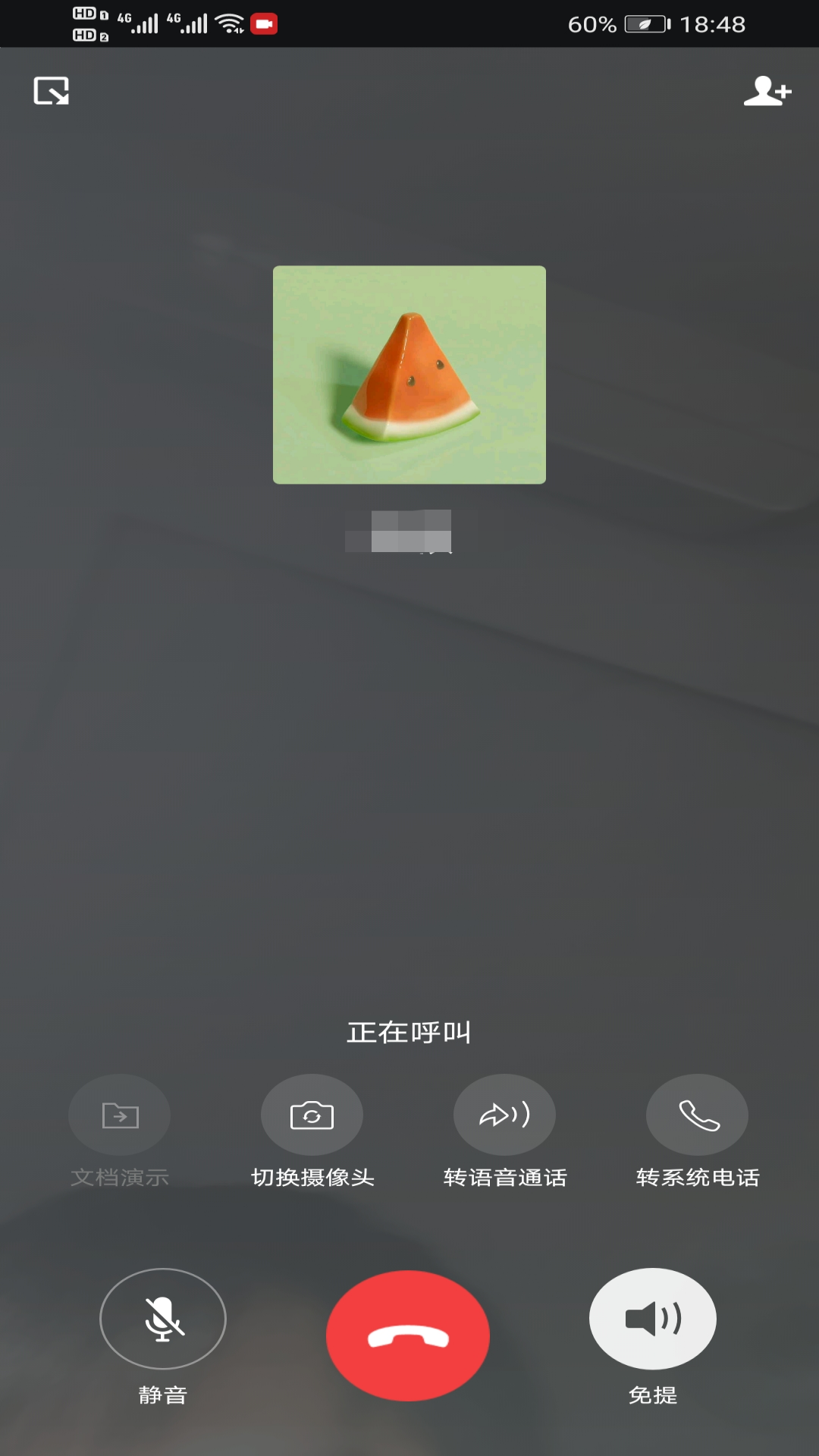
Task: Tap the 文档演示 grayed label
Action: (x=119, y=1177)
